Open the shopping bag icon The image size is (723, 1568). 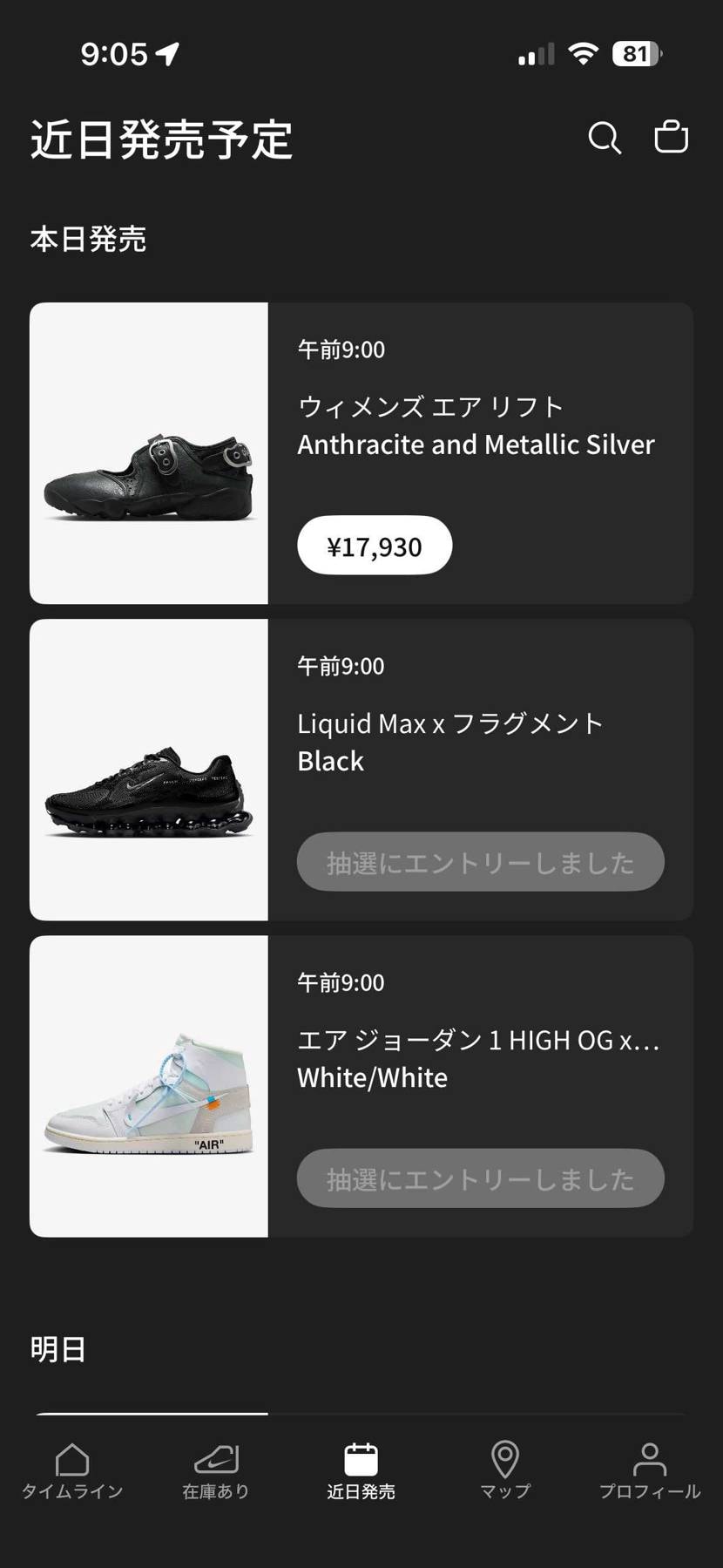[671, 137]
